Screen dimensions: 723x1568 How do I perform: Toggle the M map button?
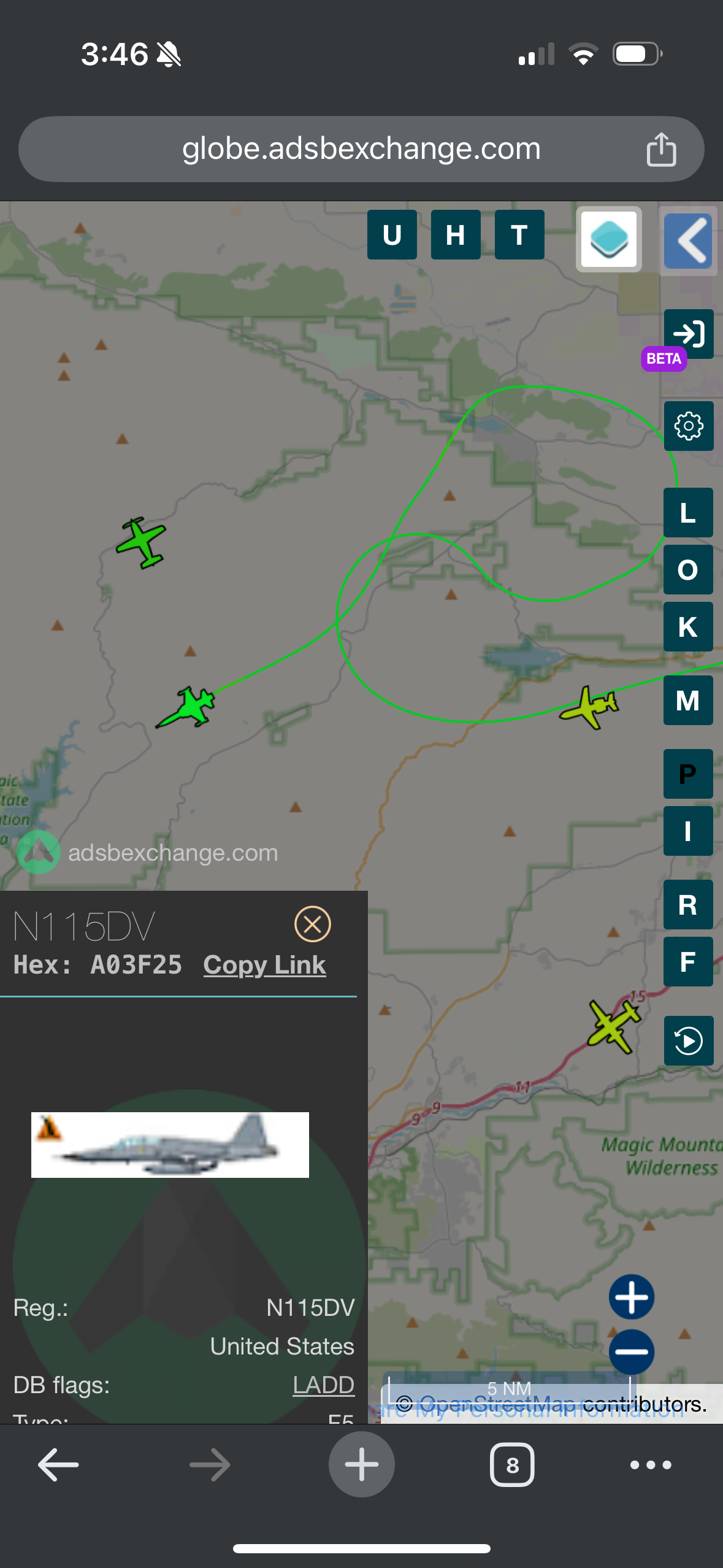click(688, 700)
